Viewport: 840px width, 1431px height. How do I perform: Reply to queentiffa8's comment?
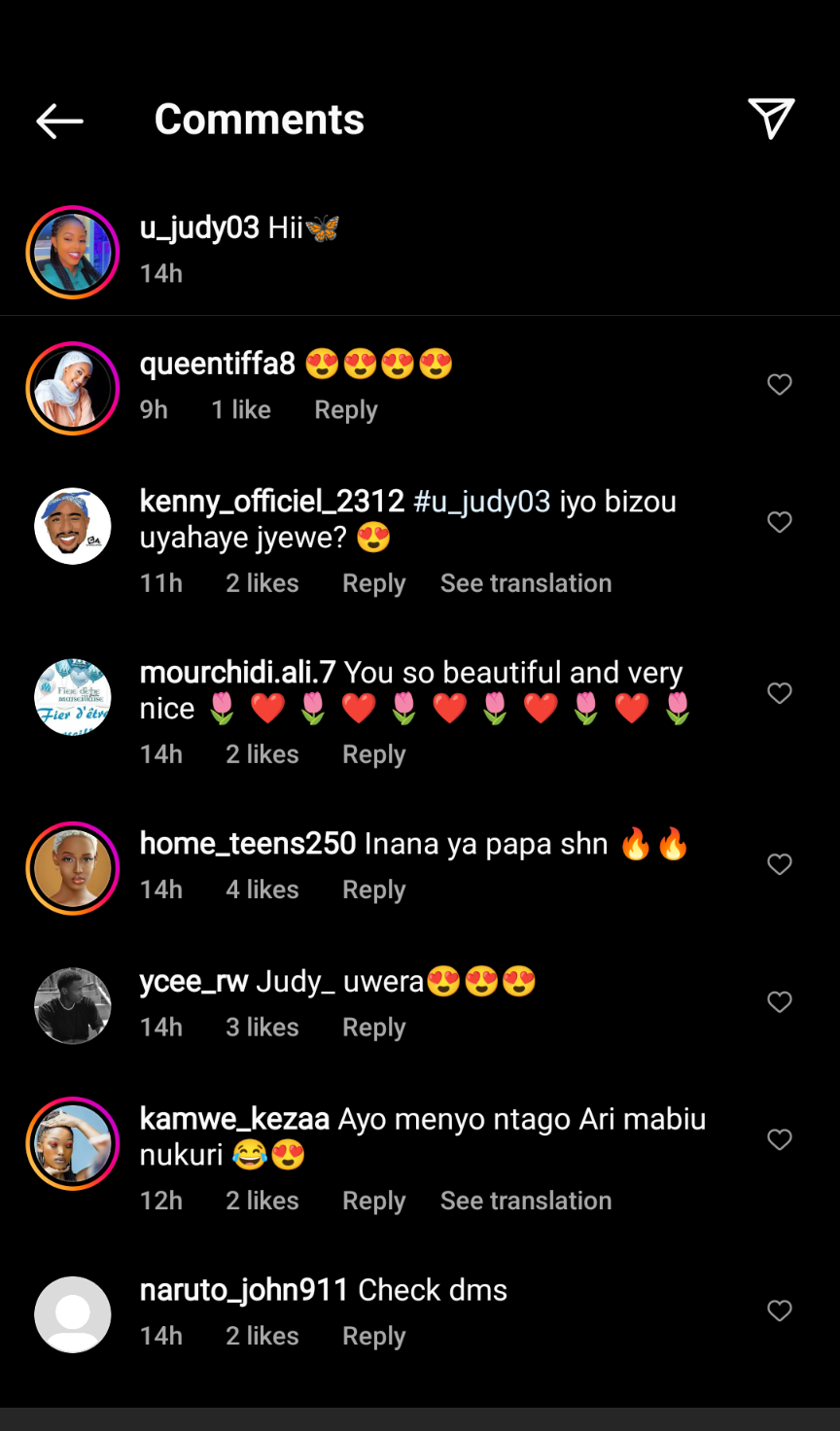[345, 410]
